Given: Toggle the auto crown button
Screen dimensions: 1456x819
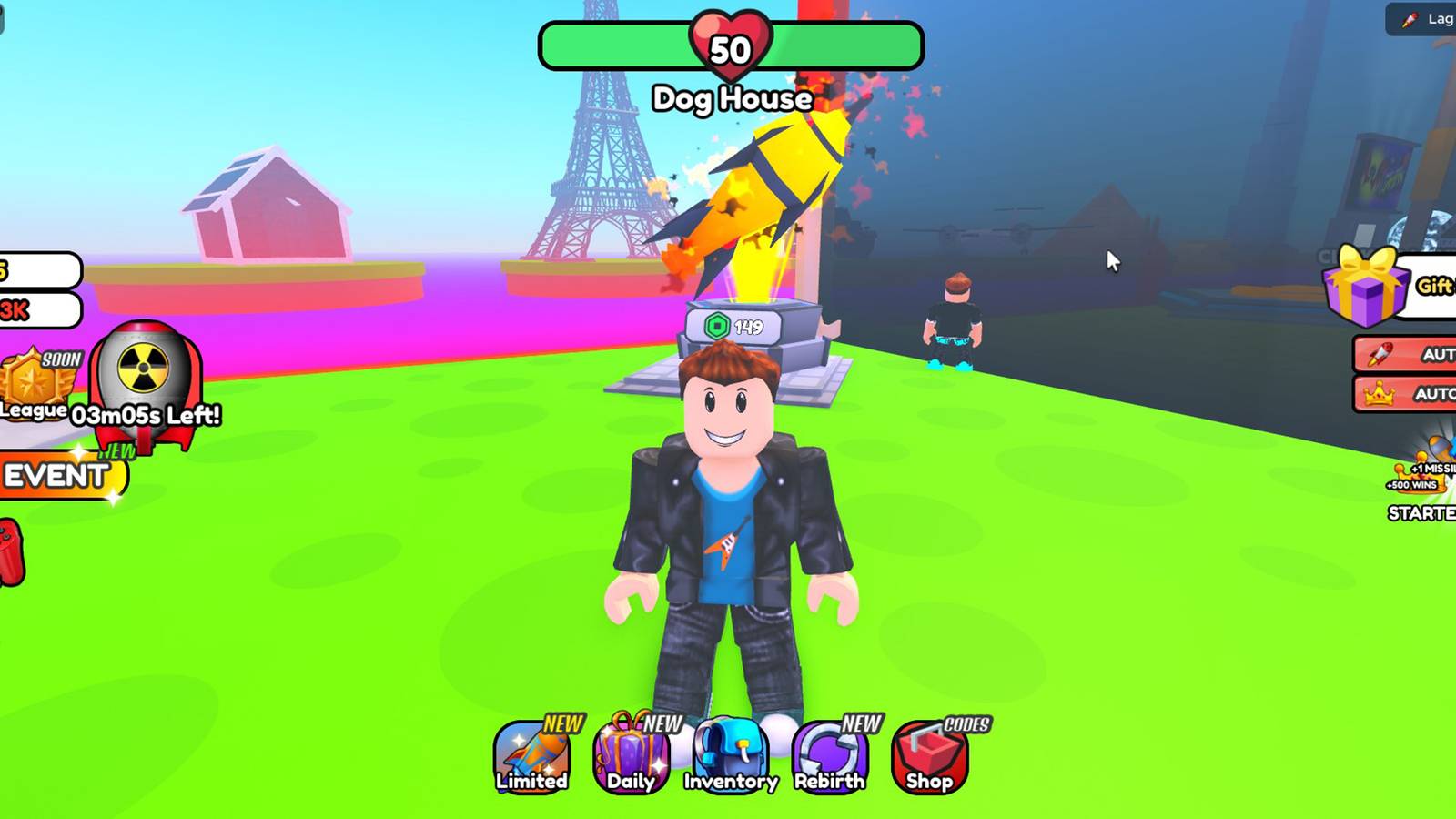Looking at the screenshot, I should tap(1406, 393).
